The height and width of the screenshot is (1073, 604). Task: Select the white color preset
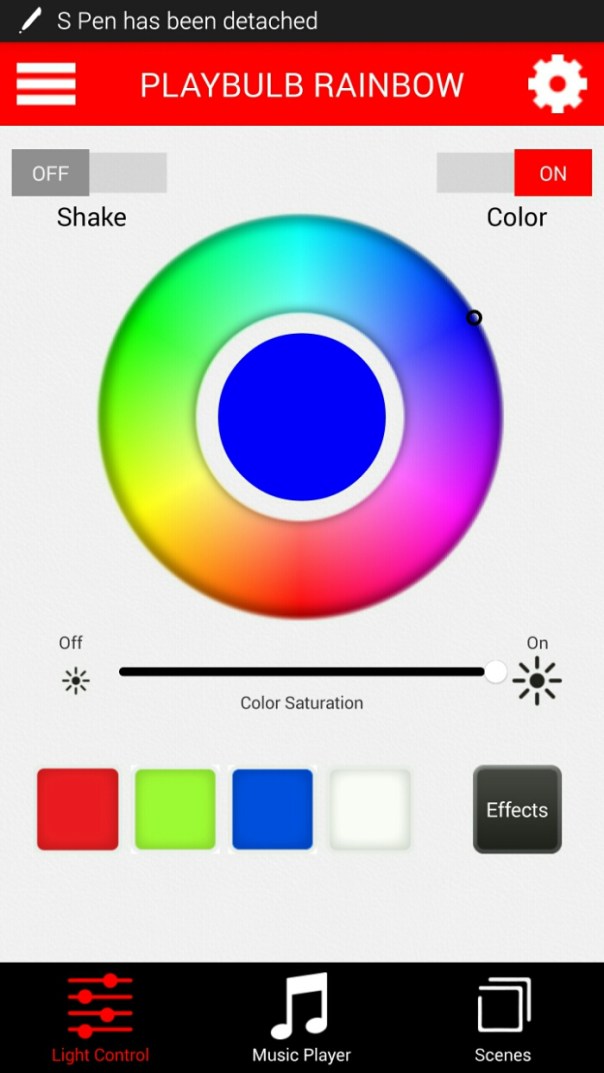tap(370, 809)
